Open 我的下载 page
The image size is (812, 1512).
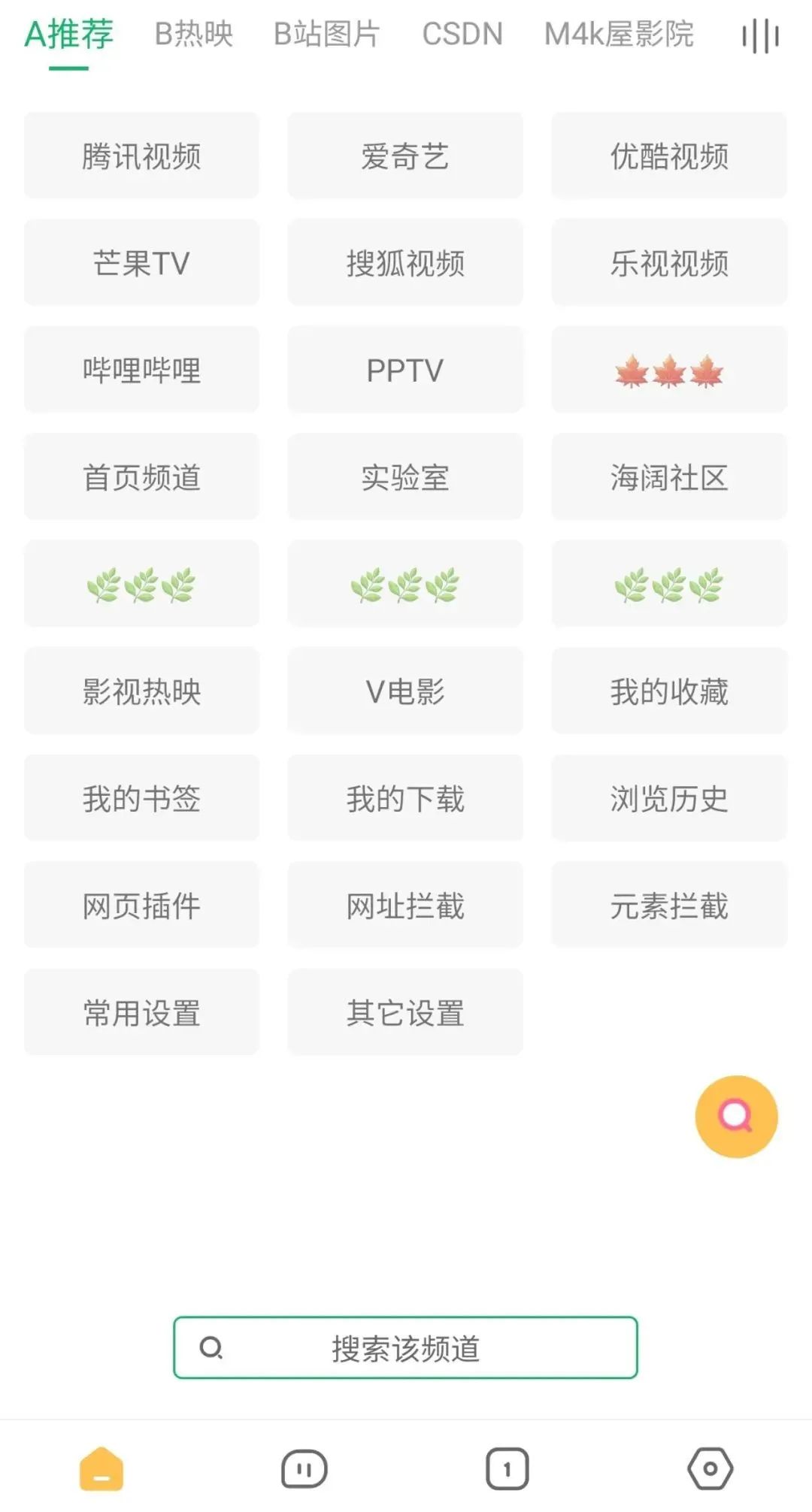point(404,799)
